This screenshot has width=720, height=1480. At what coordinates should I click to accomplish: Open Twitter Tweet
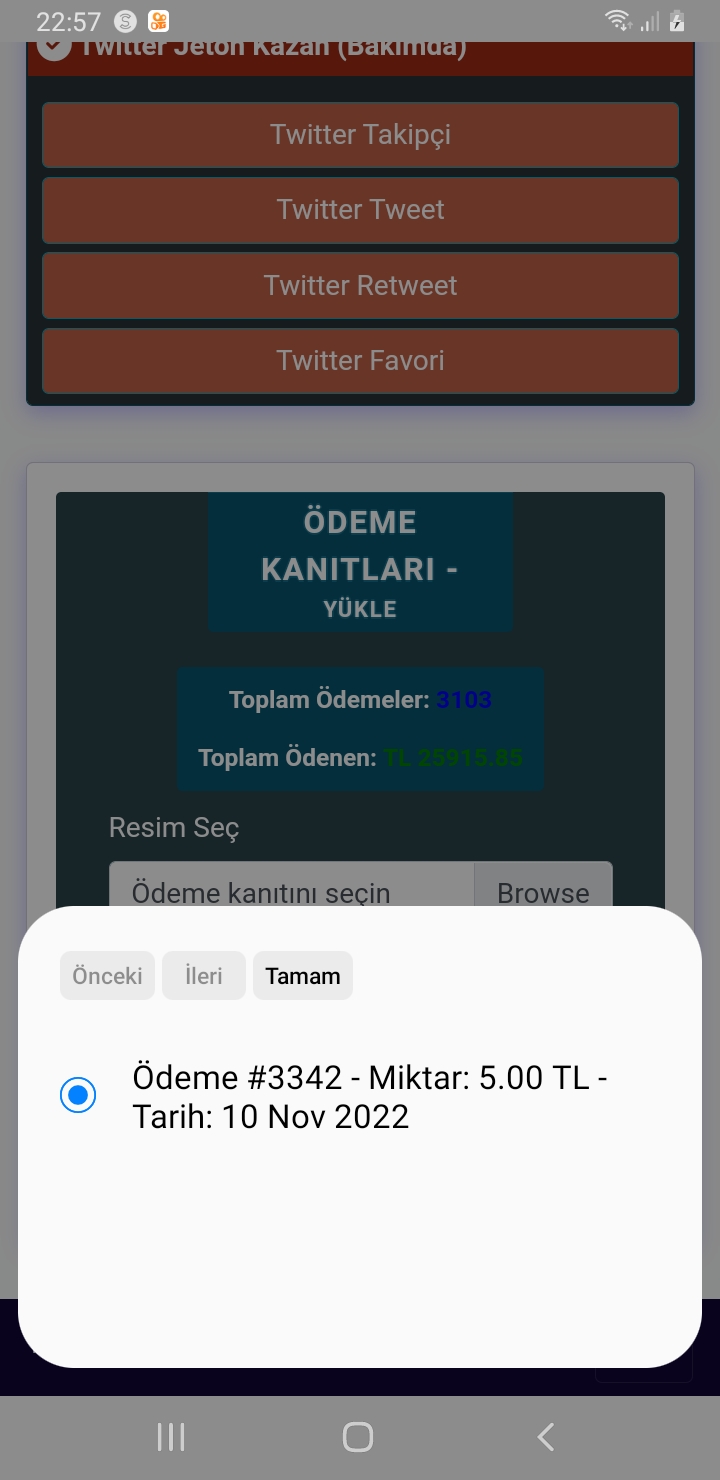click(x=360, y=210)
